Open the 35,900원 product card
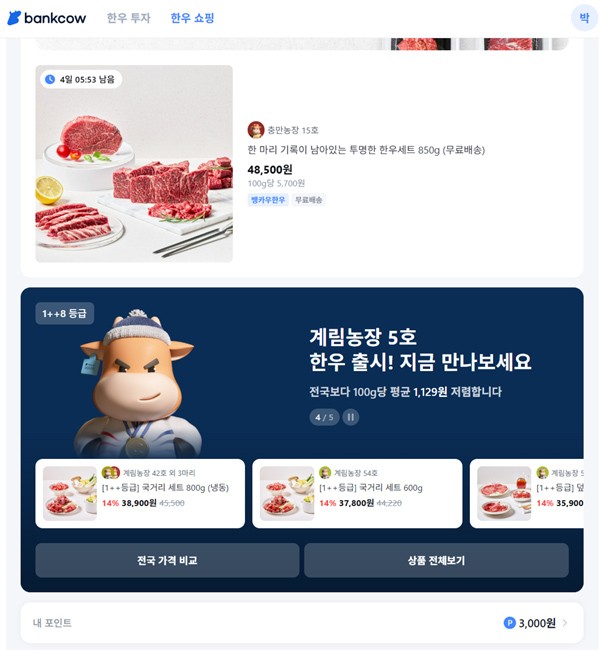 [x=527, y=493]
